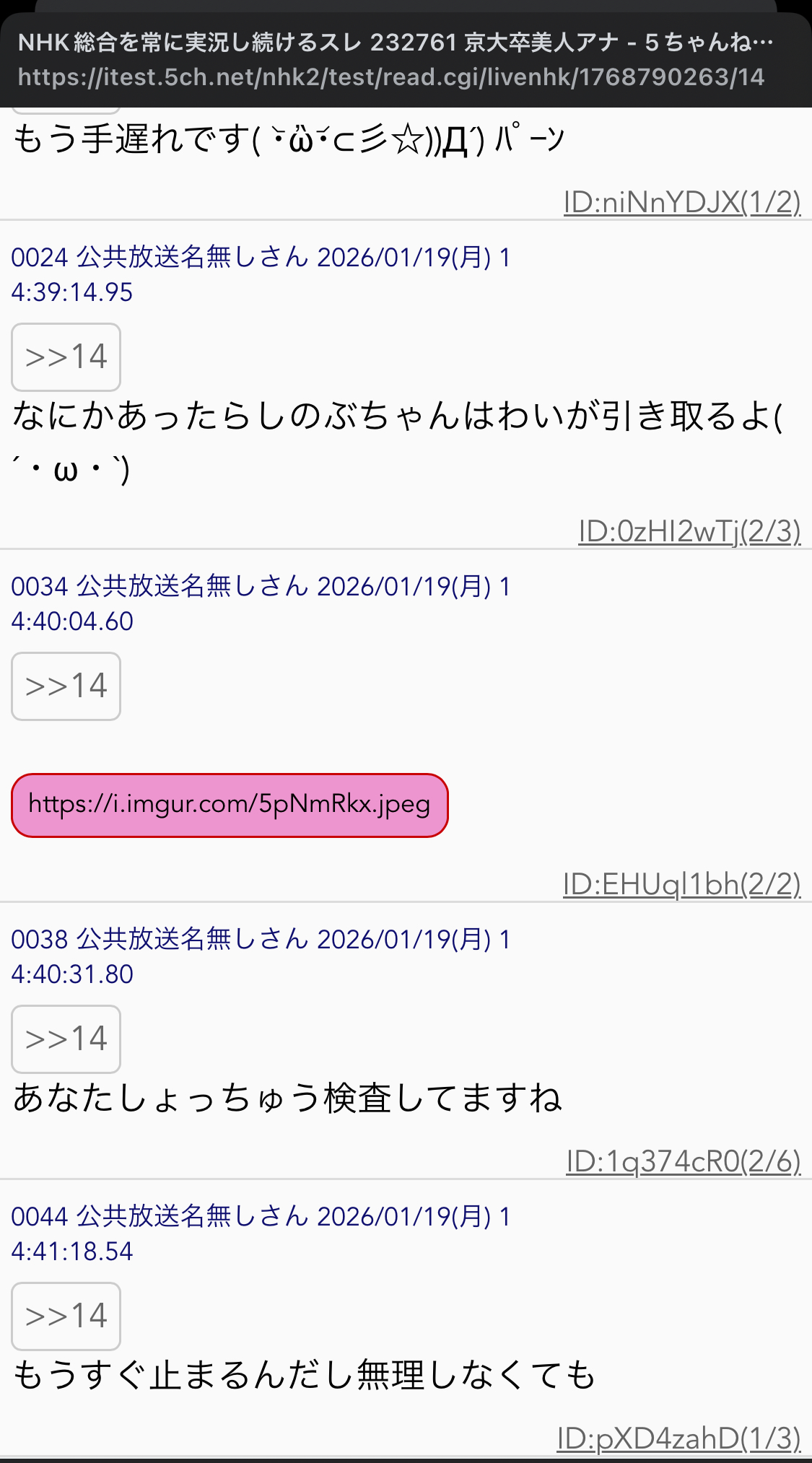Show posts from ID:EHUql1bh
This screenshot has height=1463, width=812.
click(x=681, y=884)
